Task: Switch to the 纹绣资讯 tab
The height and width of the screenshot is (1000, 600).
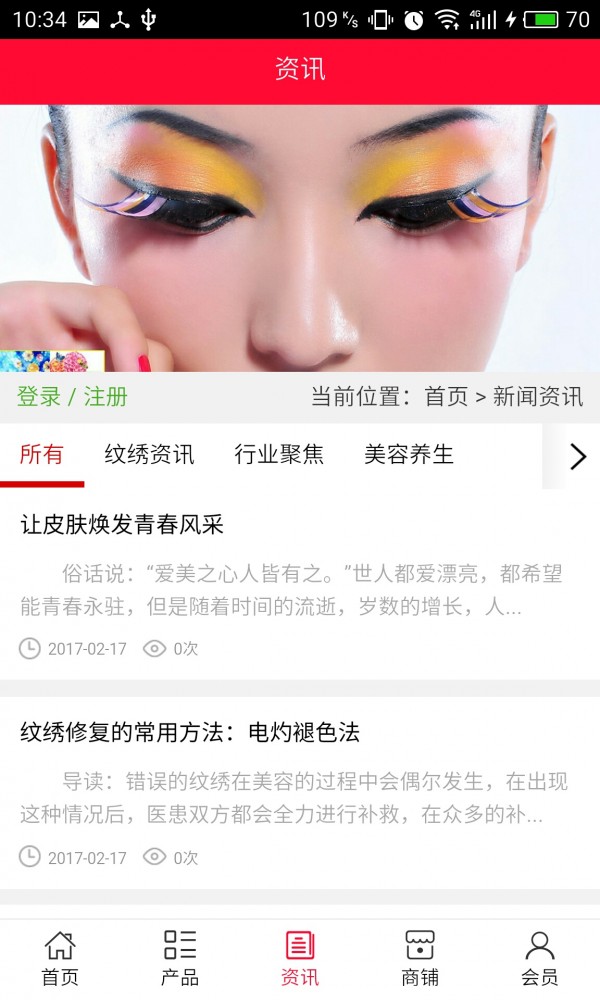Action: [x=149, y=455]
